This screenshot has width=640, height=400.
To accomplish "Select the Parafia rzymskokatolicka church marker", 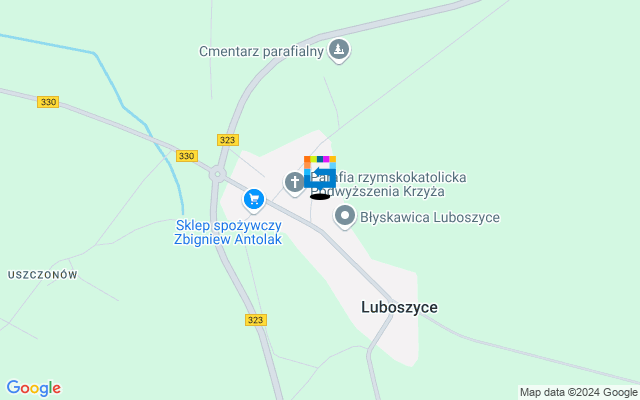I will coord(294,183).
